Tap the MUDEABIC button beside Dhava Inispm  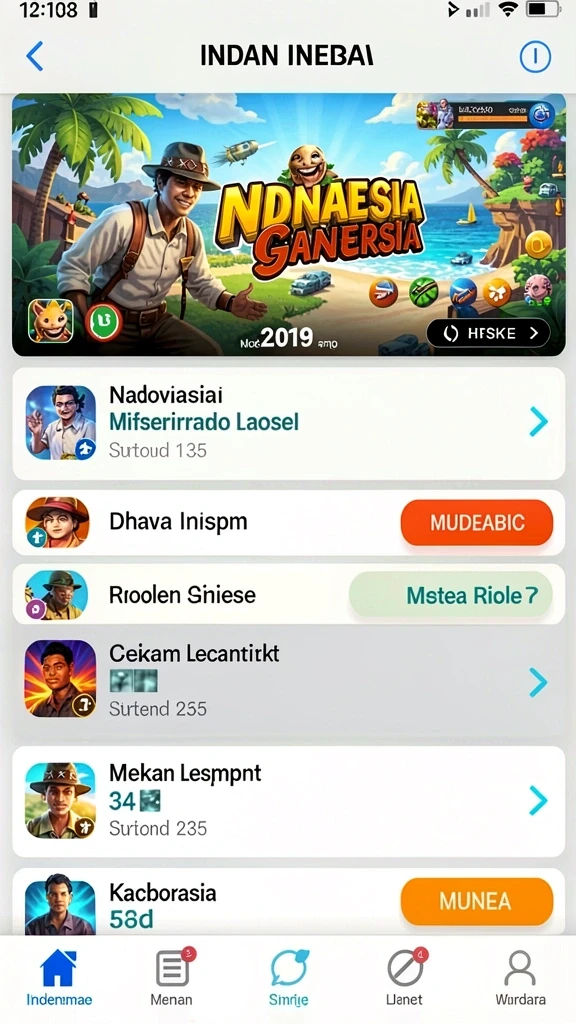point(477,522)
